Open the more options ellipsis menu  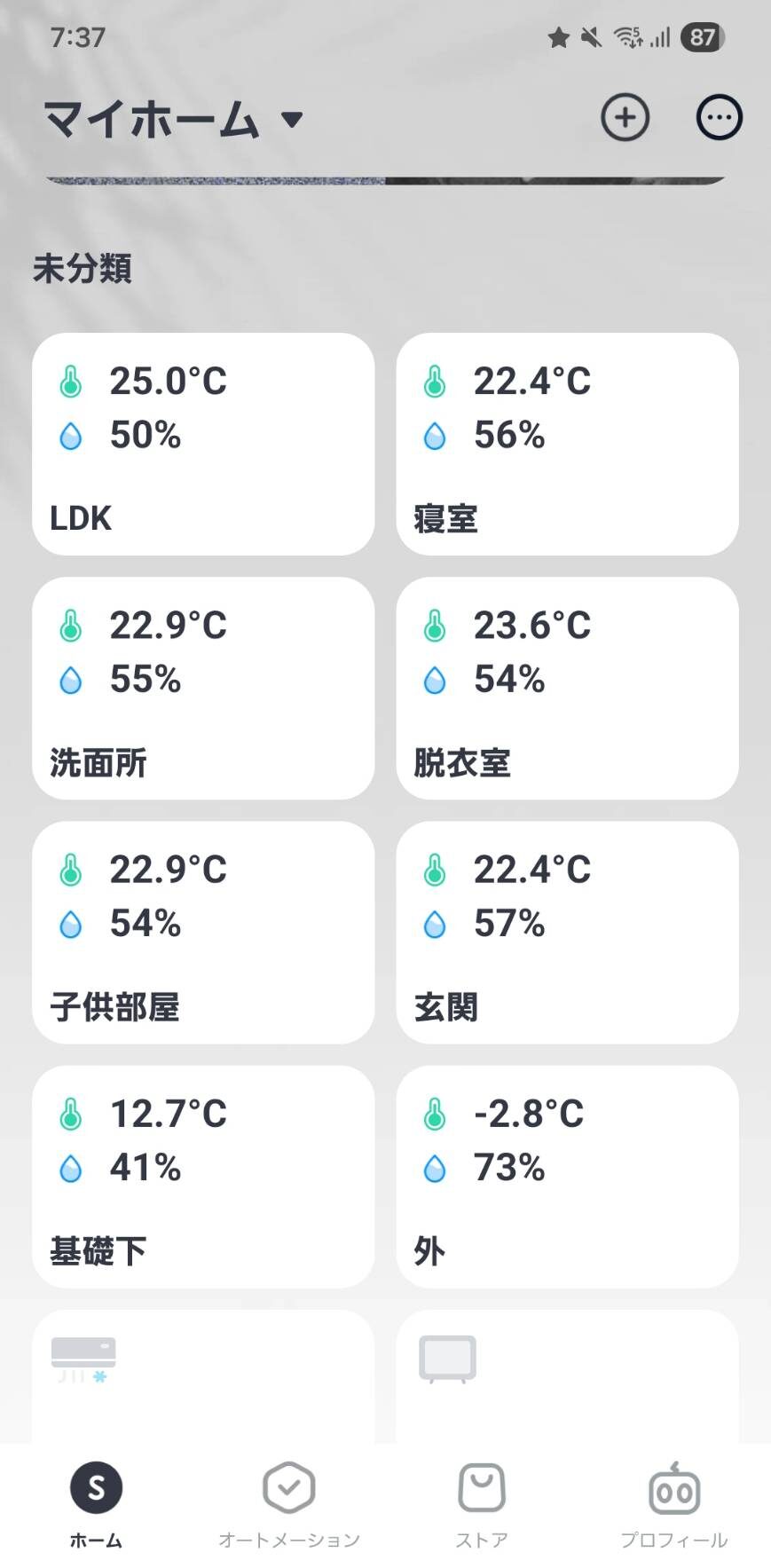point(718,116)
